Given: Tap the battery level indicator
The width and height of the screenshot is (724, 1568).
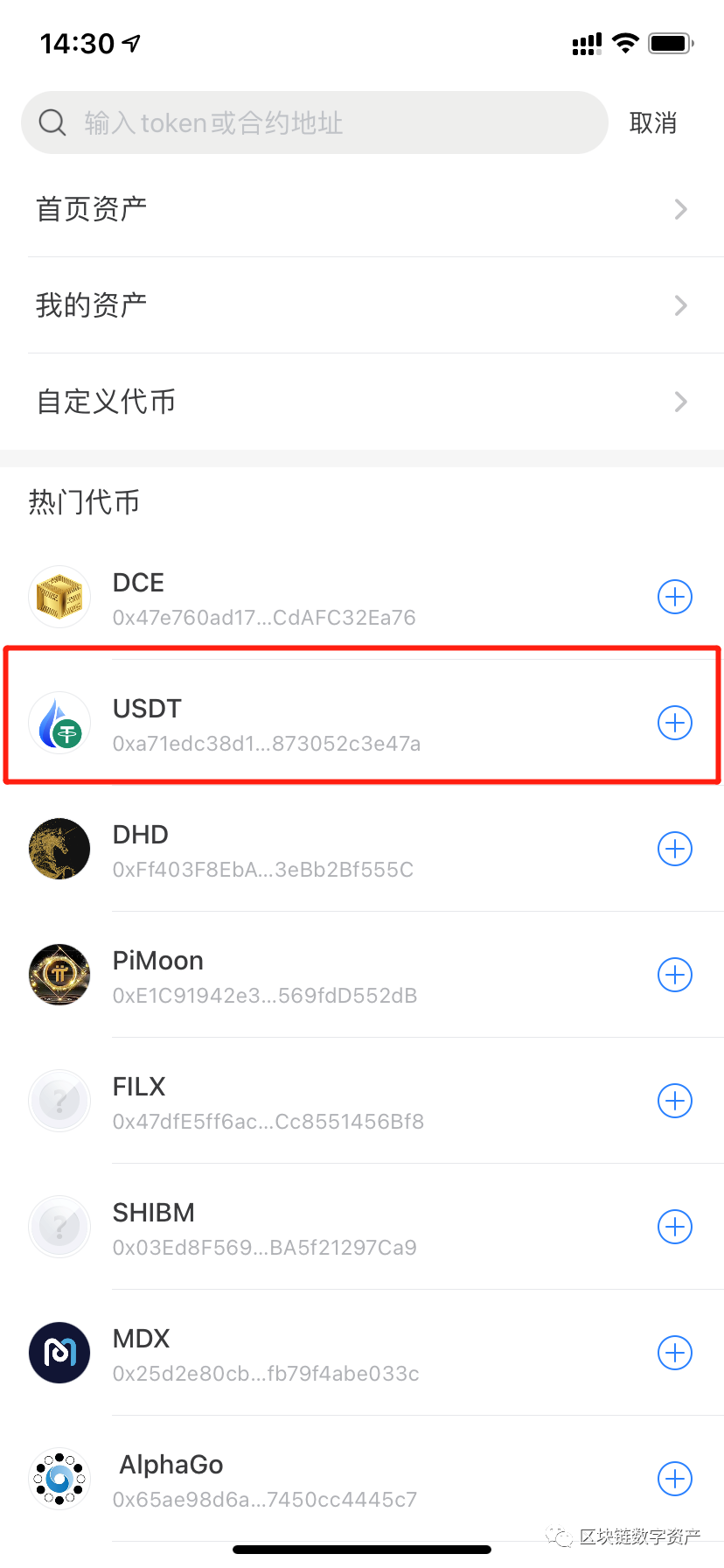Looking at the screenshot, I should [x=672, y=43].
